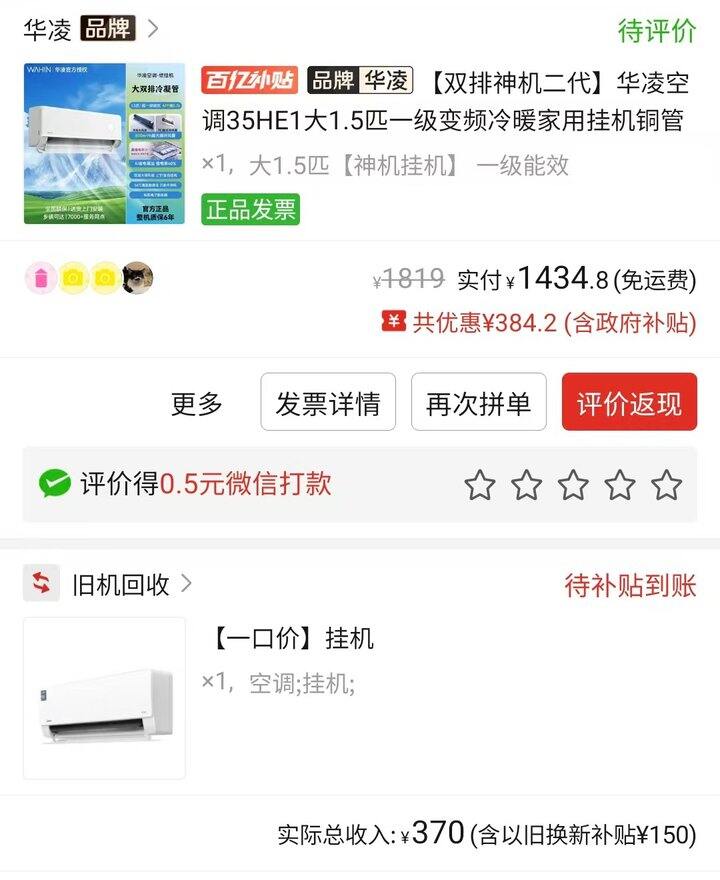Click the 发票详情 invoice button

326,401
